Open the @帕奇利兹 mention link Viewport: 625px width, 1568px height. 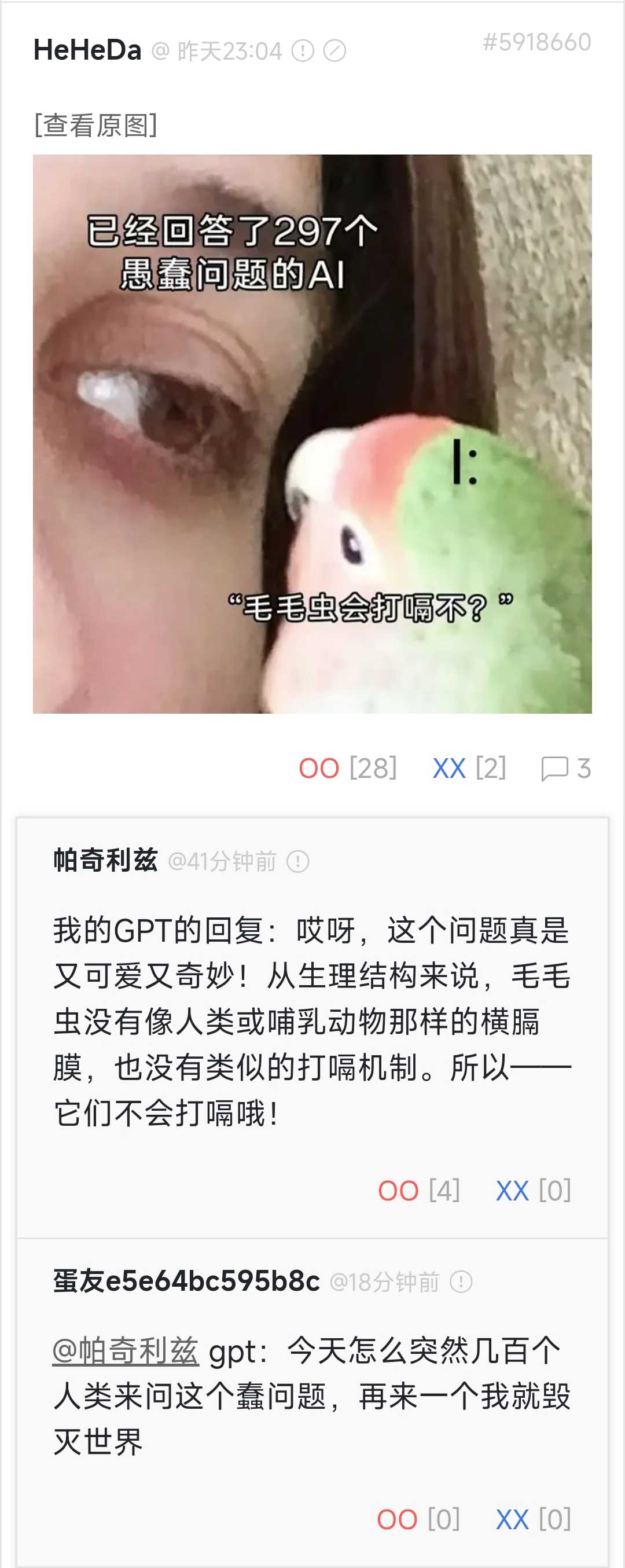click(126, 1352)
